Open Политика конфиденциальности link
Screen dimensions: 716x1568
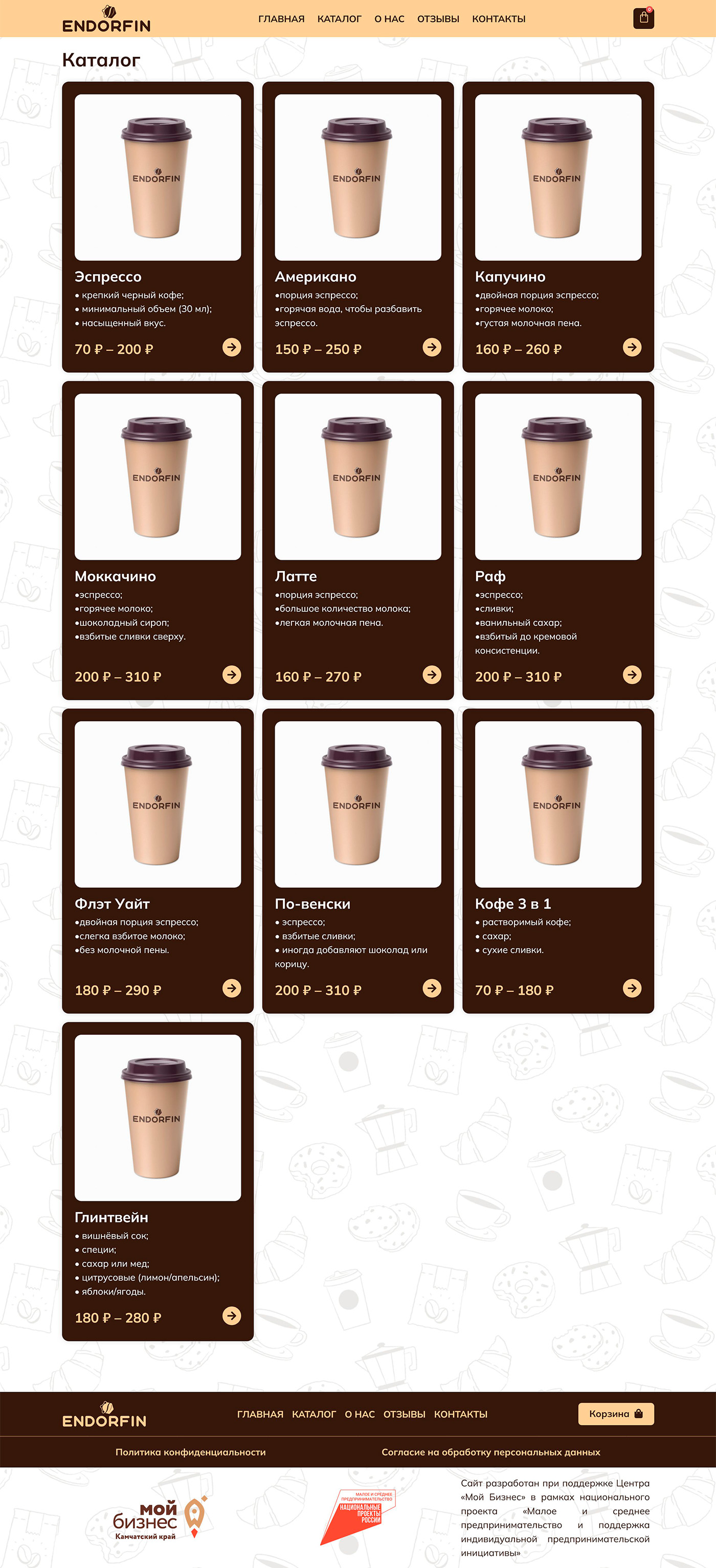pos(191,1452)
